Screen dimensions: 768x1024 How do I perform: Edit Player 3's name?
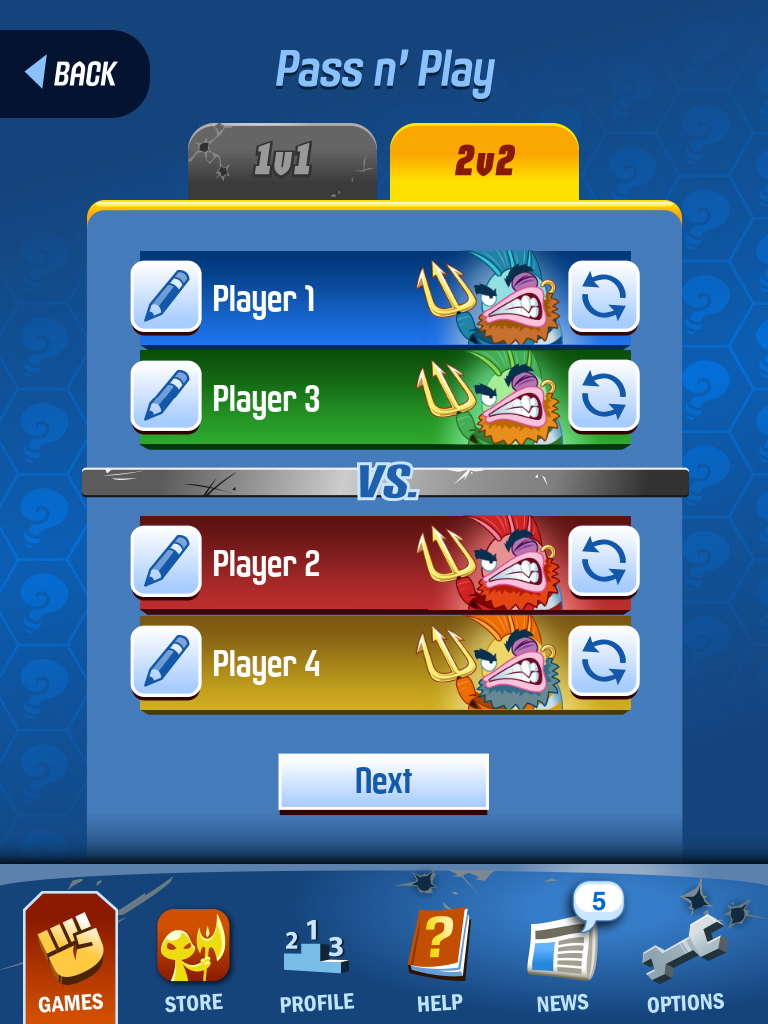[x=166, y=397]
